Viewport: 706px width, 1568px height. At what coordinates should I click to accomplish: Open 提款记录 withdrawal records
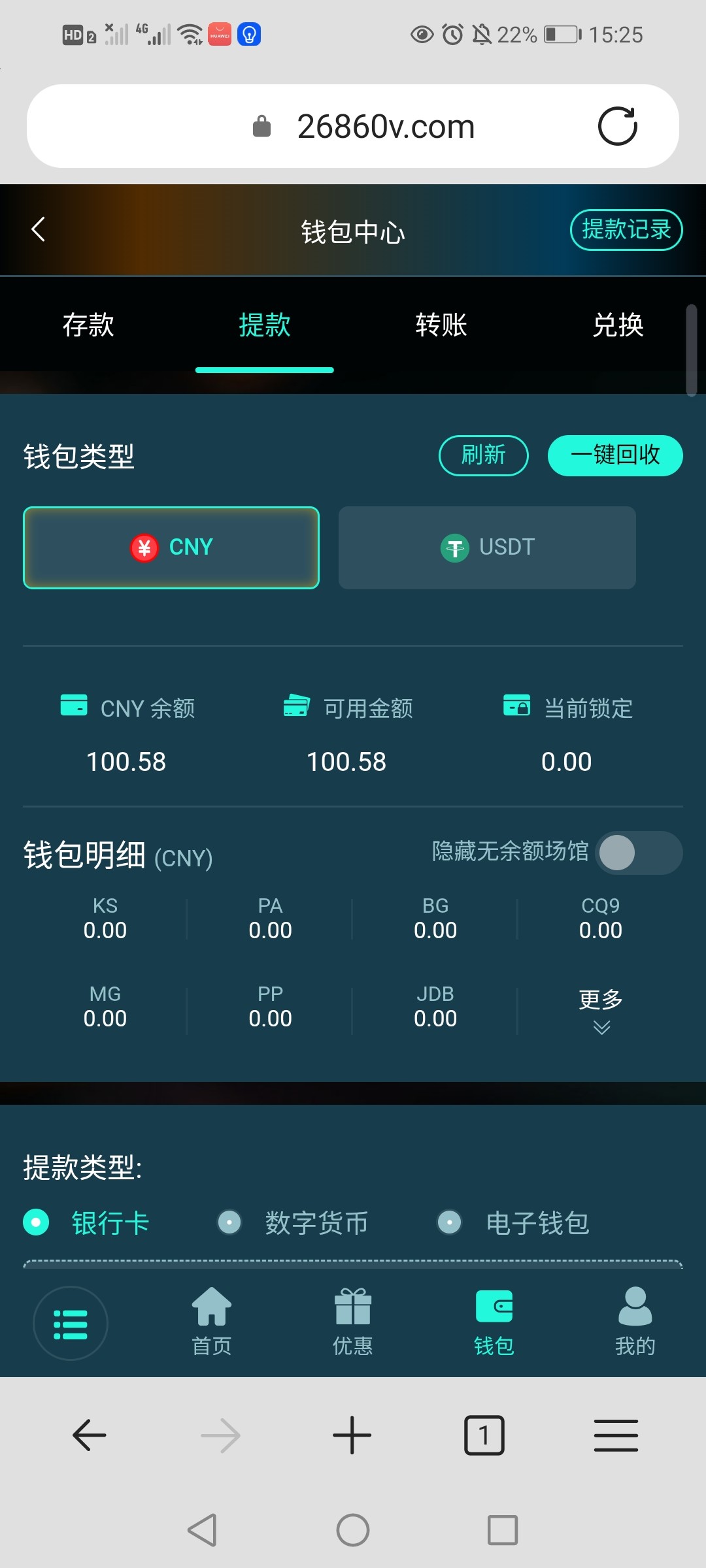(x=626, y=229)
